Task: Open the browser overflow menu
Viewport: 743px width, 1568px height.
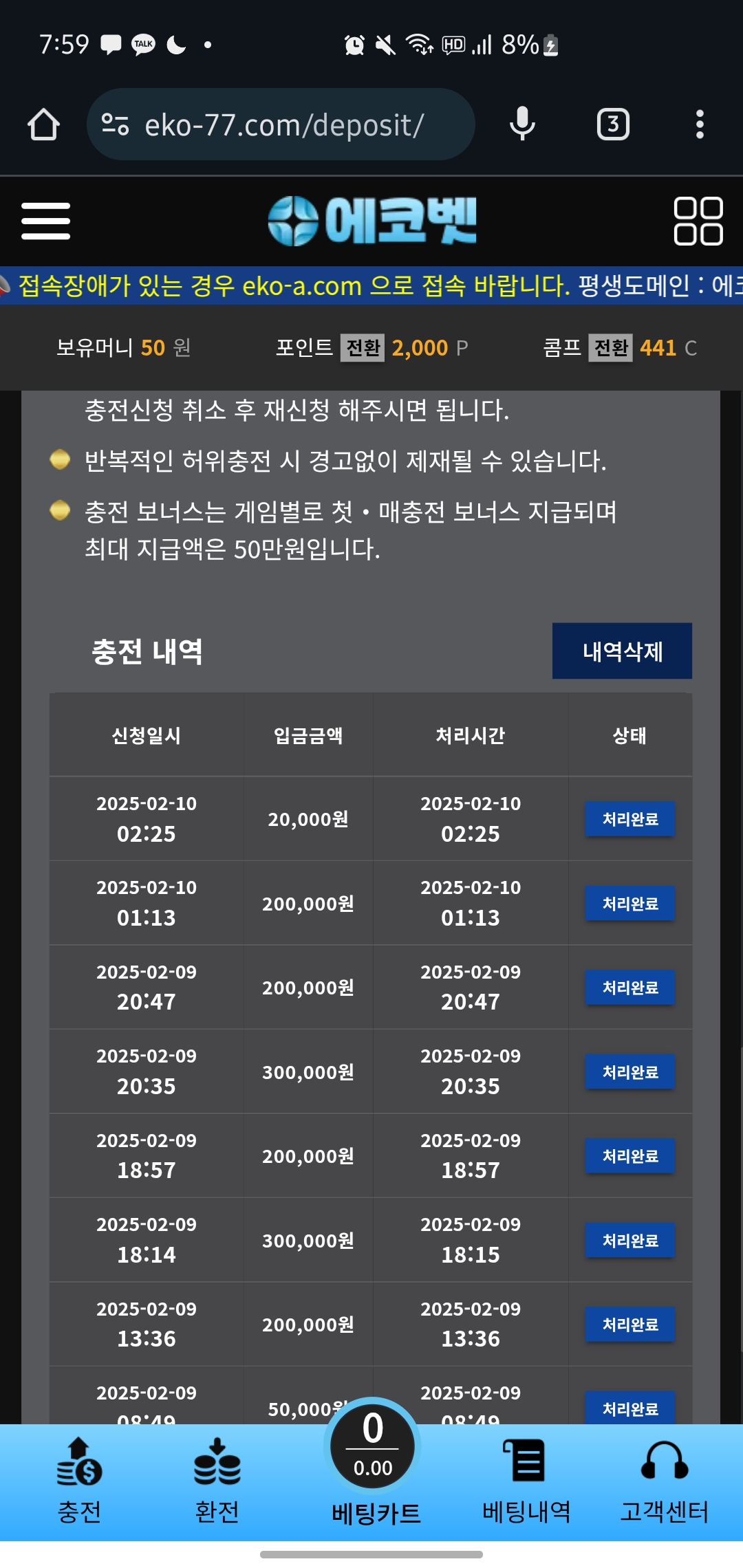Action: pos(700,124)
